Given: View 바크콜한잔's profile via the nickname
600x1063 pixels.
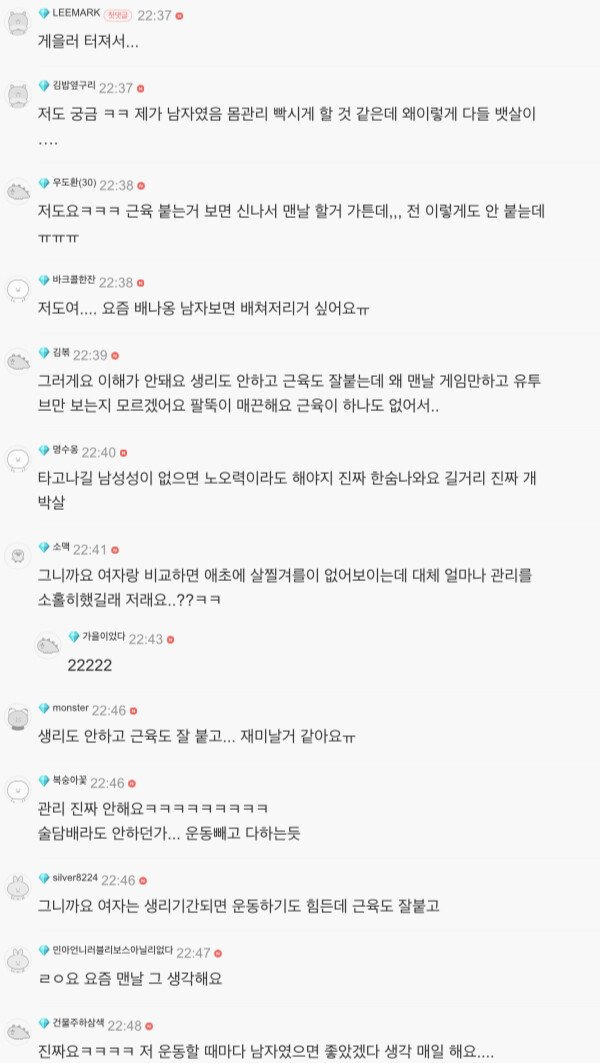Looking at the screenshot, I should click(x=74, y=281).
